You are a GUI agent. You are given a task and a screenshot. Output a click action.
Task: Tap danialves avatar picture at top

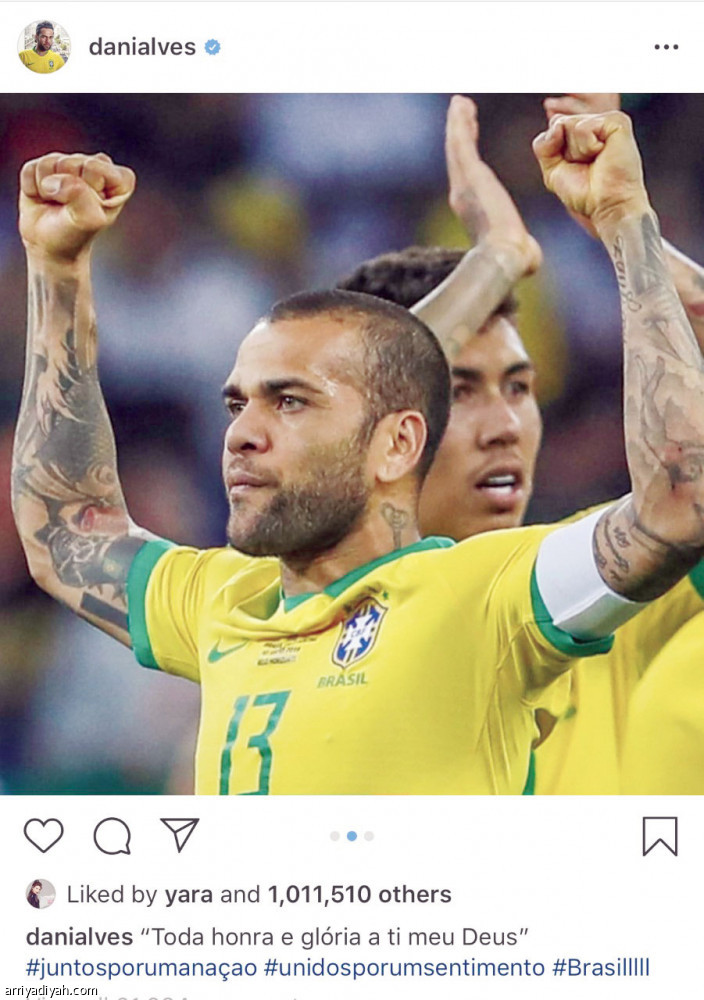[44, 46]
